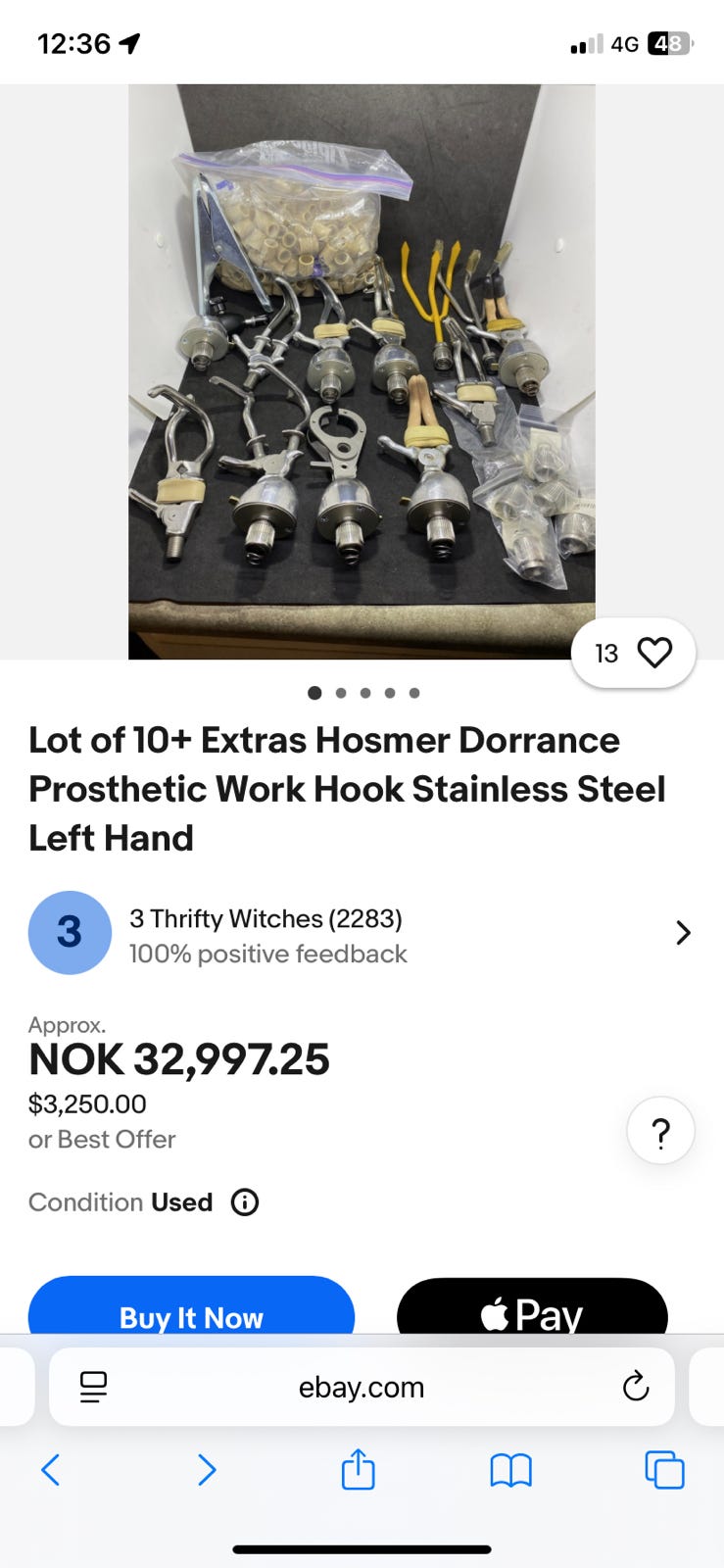Go forward in browser history
Viewport: 724px width, 1568px height.
[x=206, y=1470]
